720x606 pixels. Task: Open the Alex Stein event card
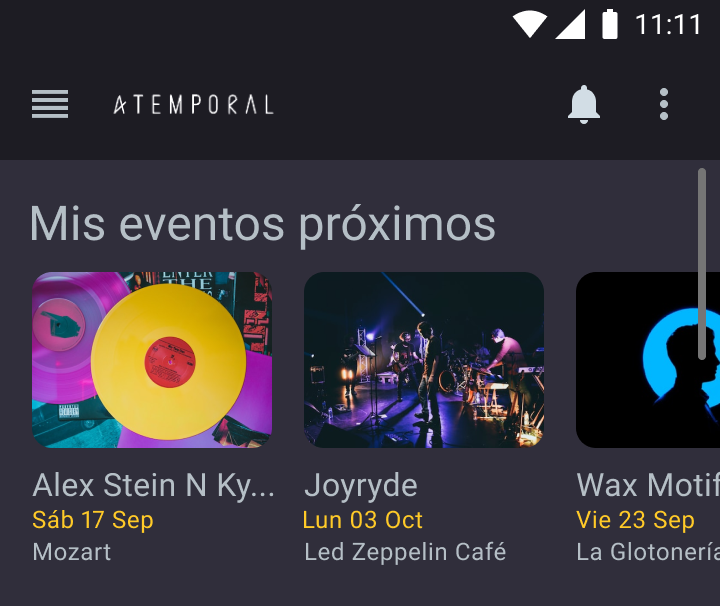tap(152, 360)
